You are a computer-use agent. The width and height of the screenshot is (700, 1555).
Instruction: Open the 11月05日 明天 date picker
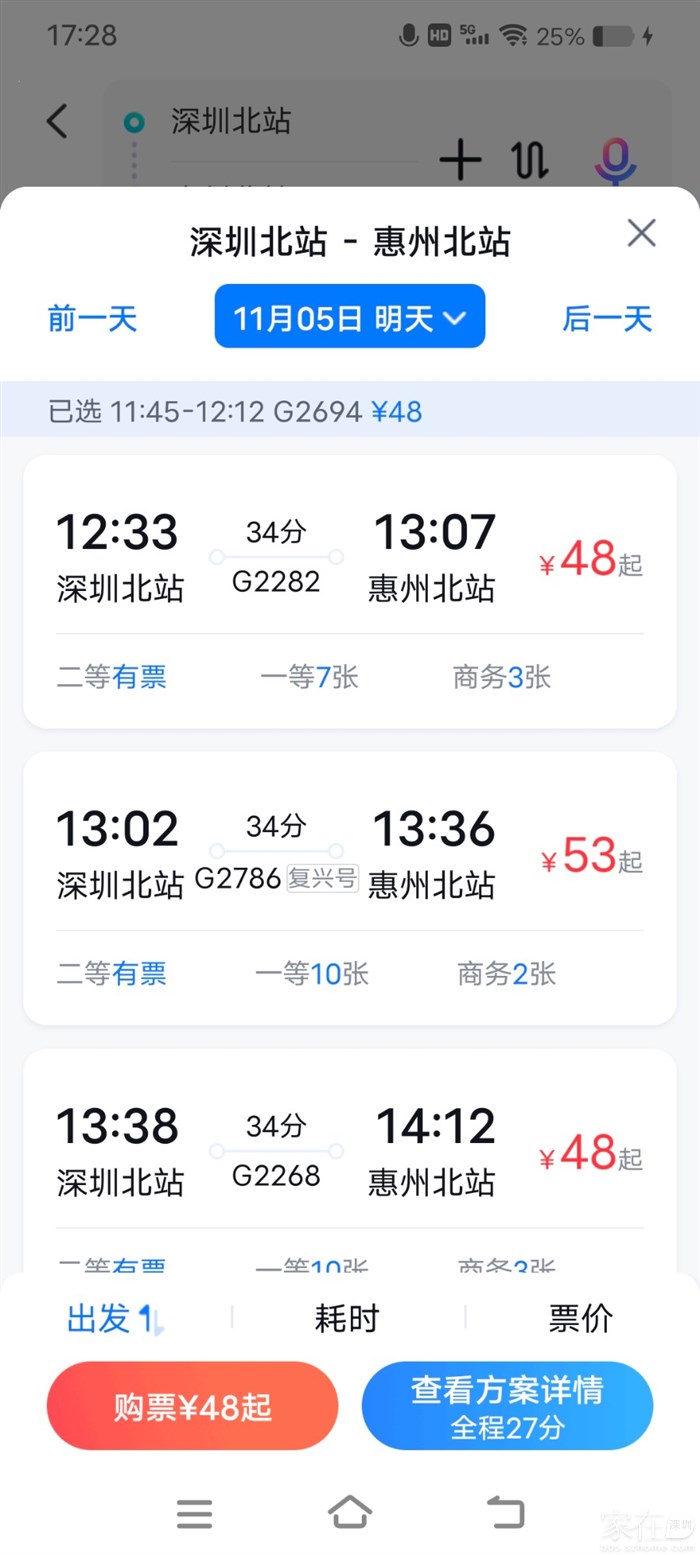coord(350,317)
